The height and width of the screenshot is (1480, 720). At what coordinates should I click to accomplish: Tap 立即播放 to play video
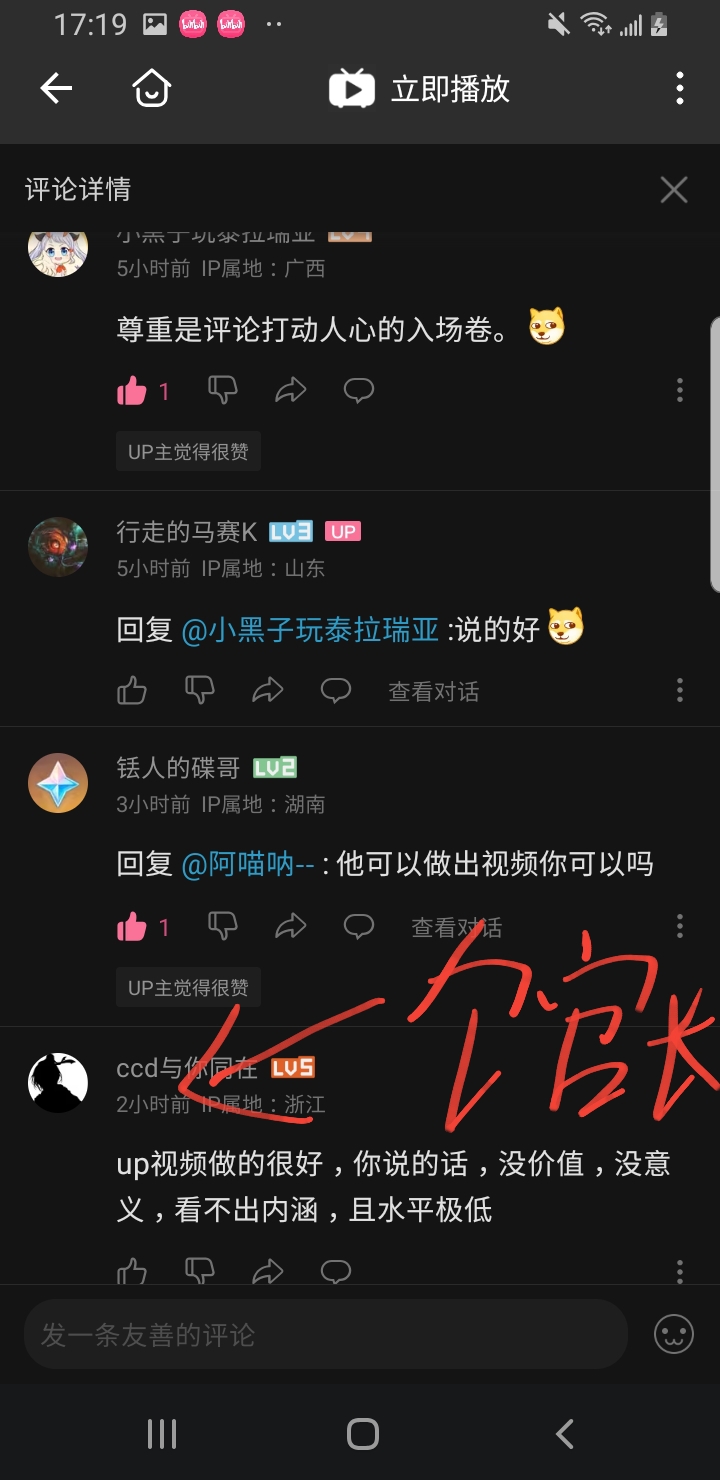click(x=420, y=89)
